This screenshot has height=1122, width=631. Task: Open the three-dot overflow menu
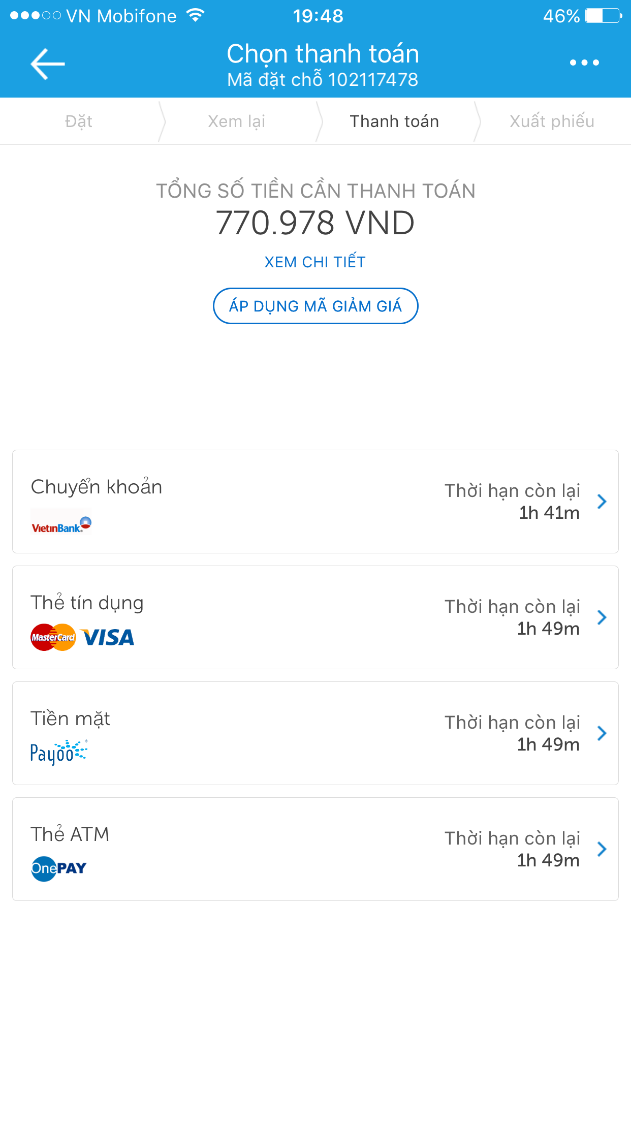tap(584, 63)
